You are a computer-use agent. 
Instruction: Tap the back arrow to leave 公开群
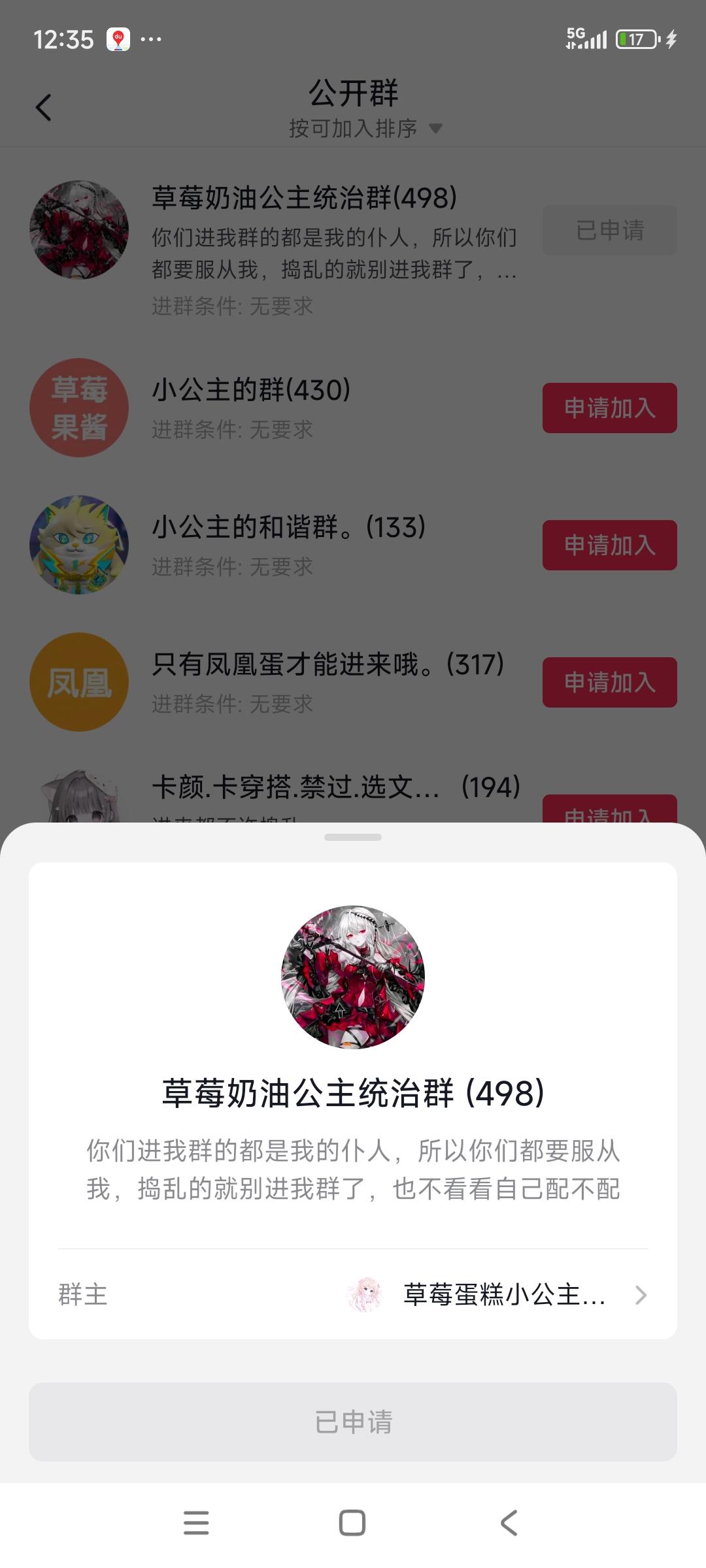pos(43,108)
